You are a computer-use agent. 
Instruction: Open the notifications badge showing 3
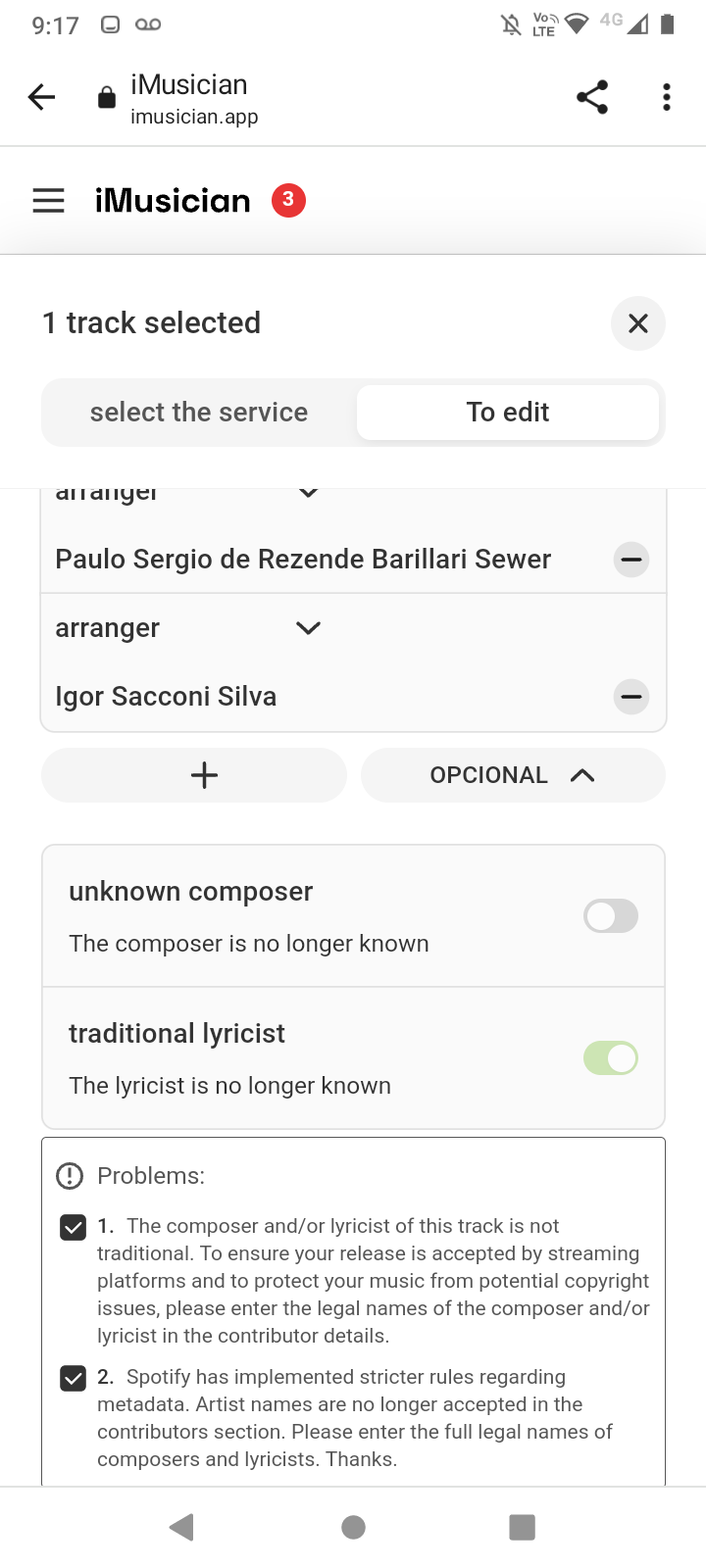point(288,200)
